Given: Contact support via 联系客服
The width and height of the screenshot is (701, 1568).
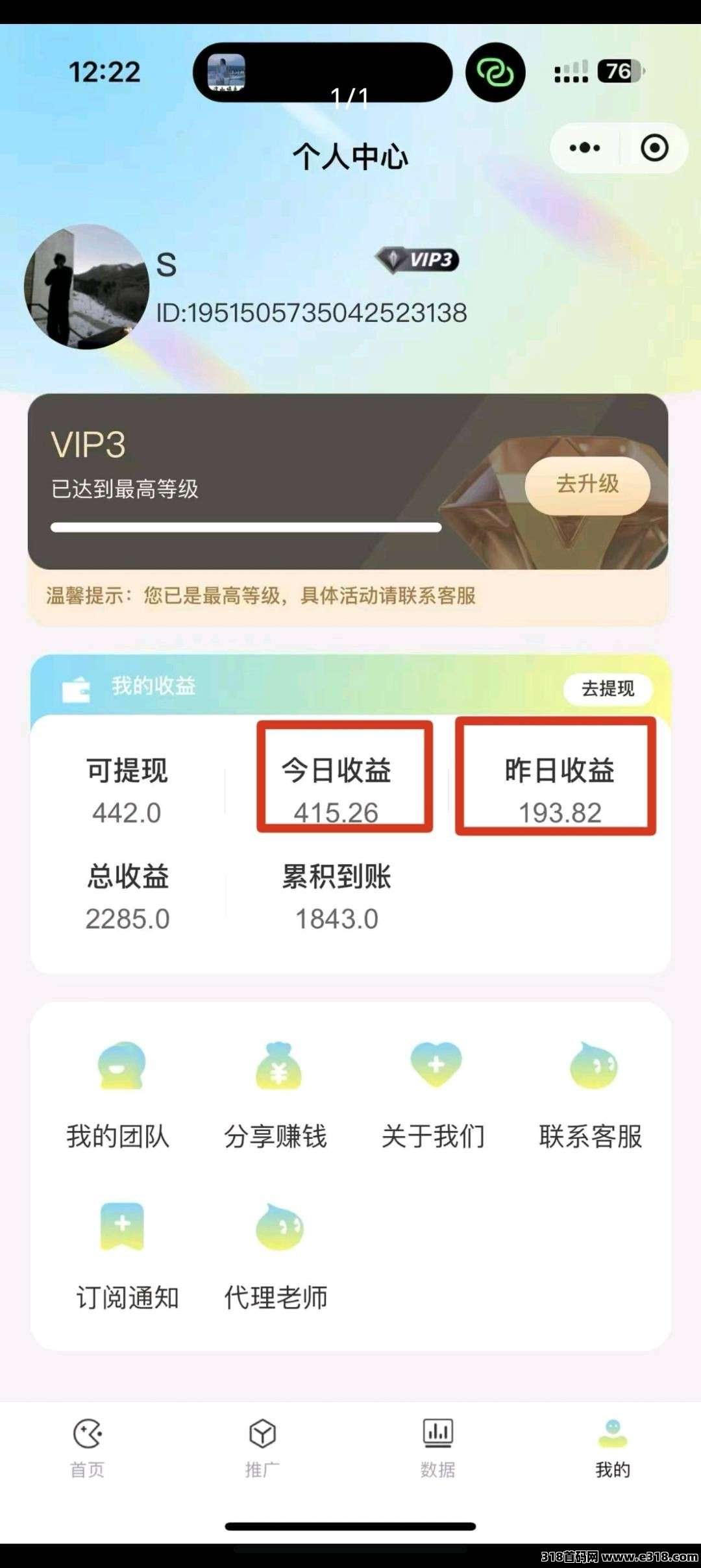Looking at the screenshot, I should pos(591,1097).
